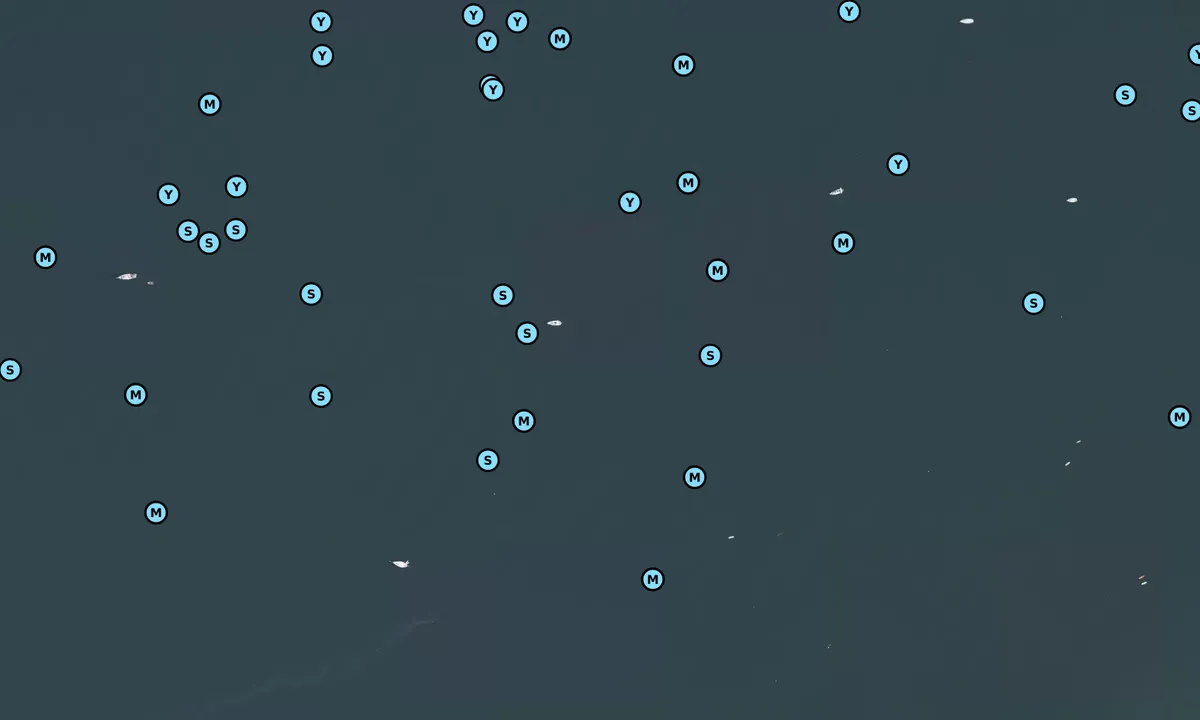This screenshot has width=1200, height=720.
Task: Open the lowest M marker on the map
Action: pos(653,580)
